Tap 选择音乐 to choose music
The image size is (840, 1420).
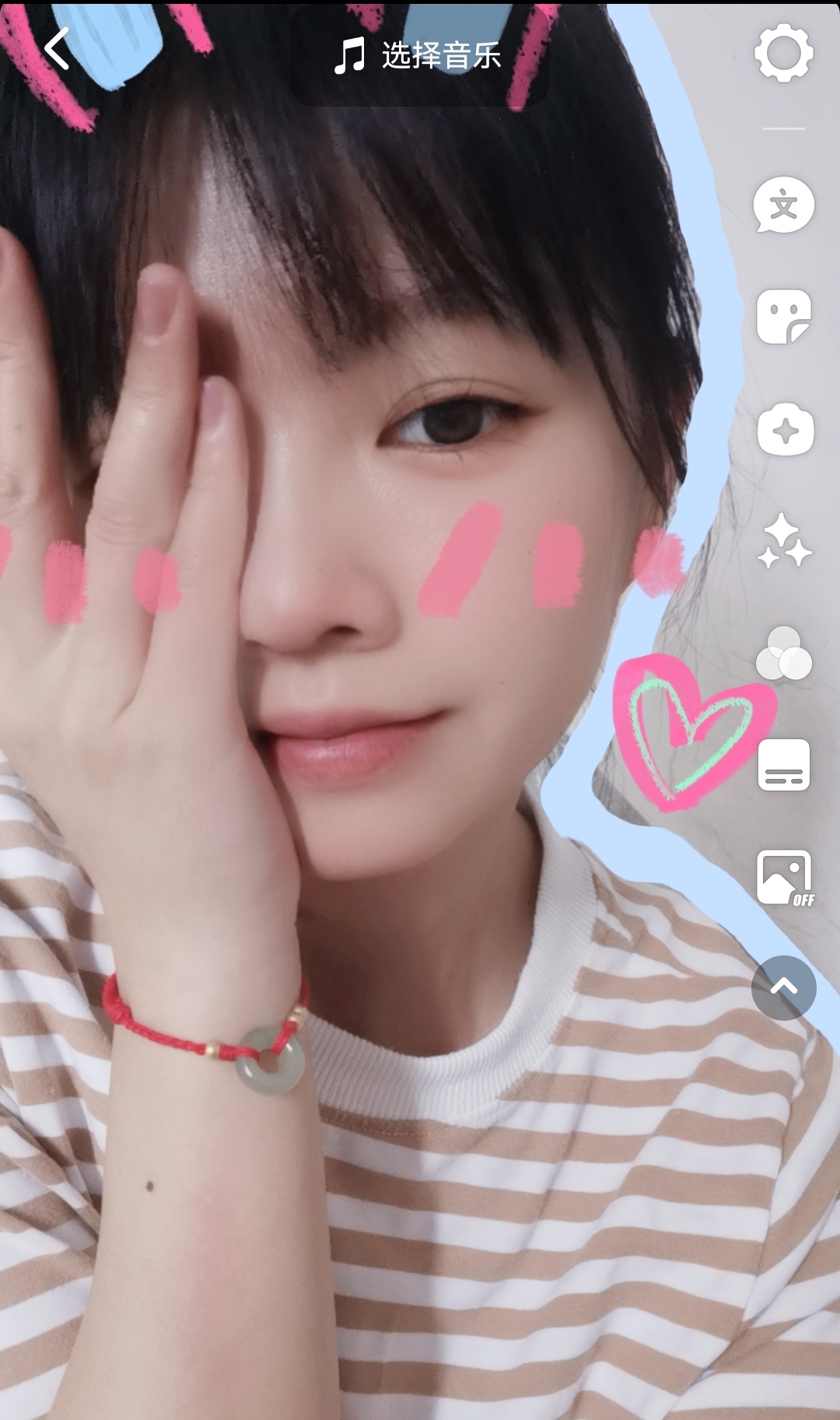pos(418,56)
